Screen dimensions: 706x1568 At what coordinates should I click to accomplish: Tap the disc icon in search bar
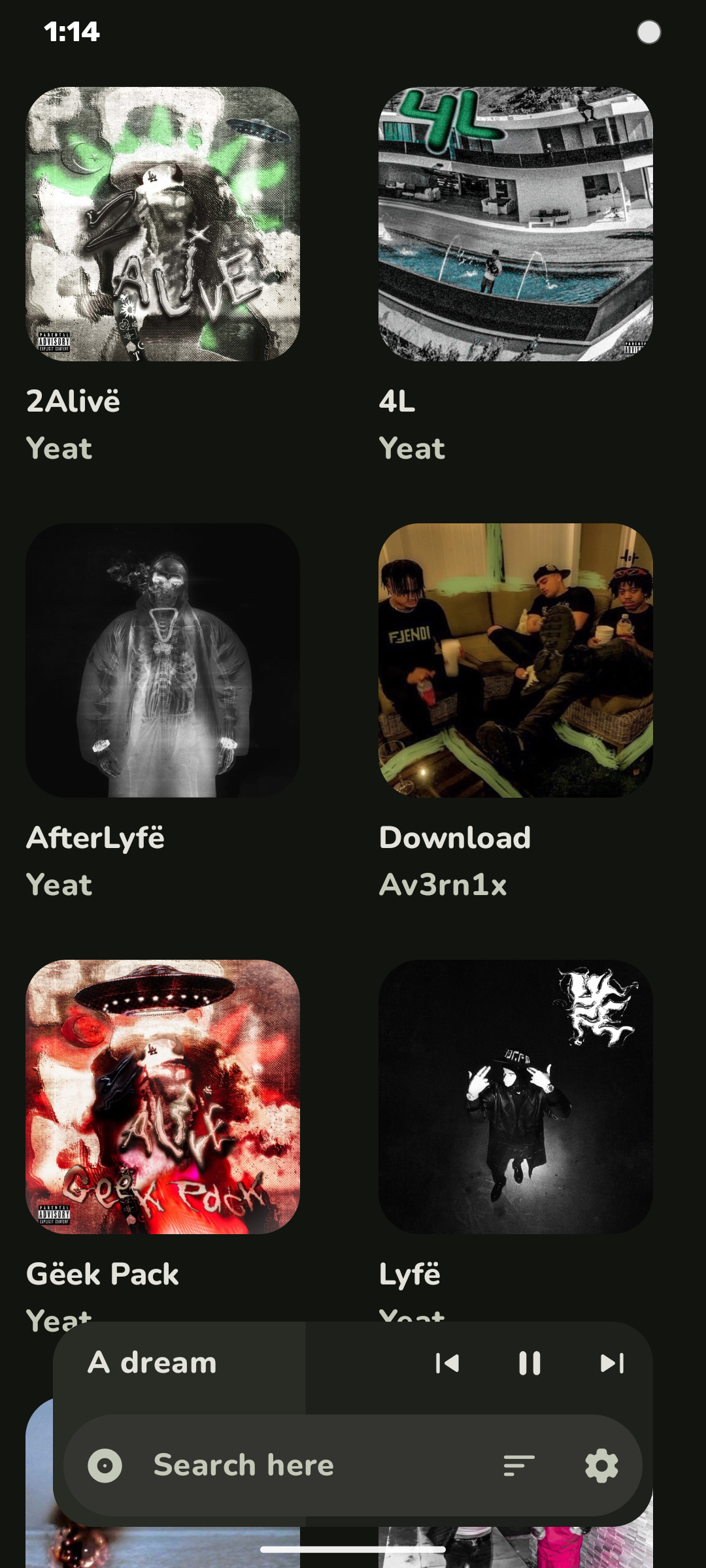click(x=105, y=1465)
